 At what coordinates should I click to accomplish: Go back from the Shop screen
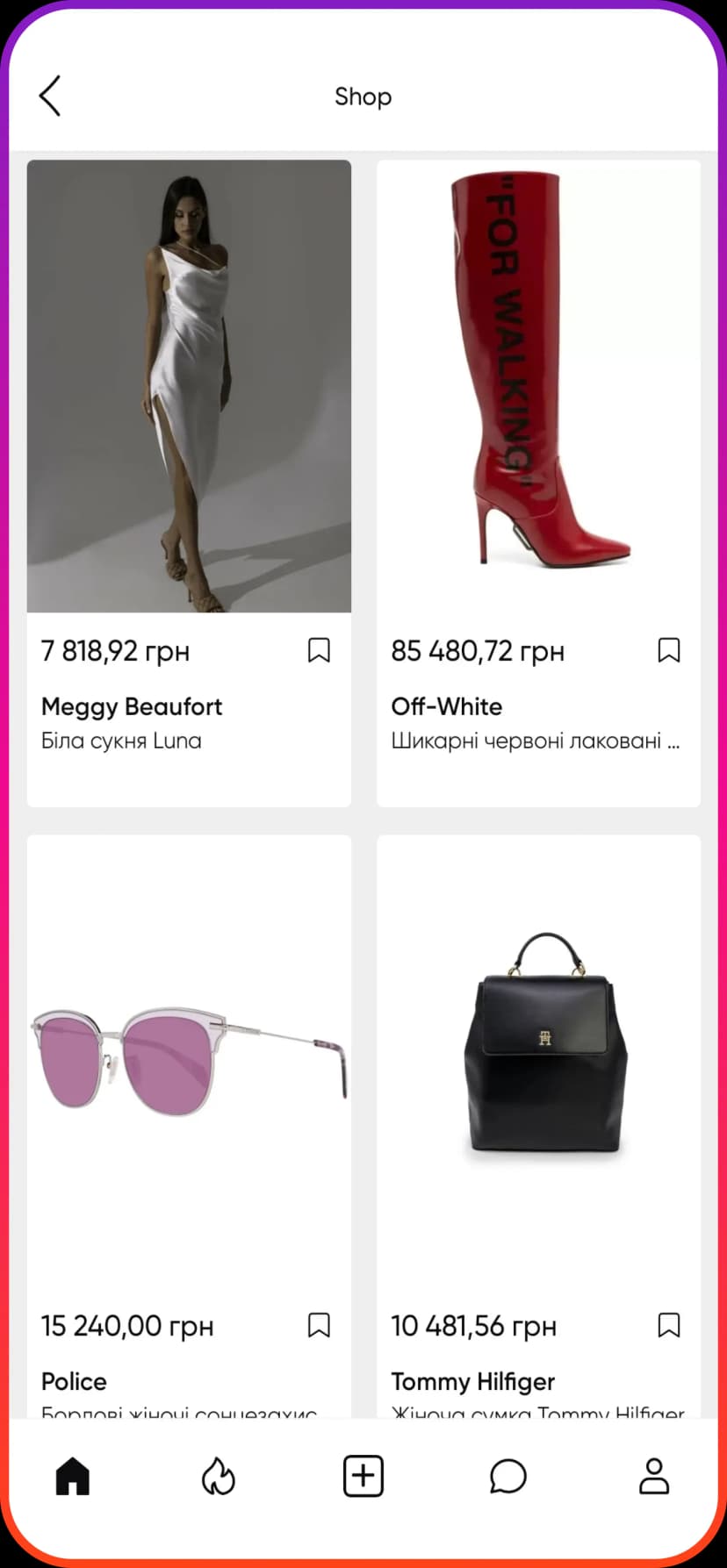(x=50, y=96)
